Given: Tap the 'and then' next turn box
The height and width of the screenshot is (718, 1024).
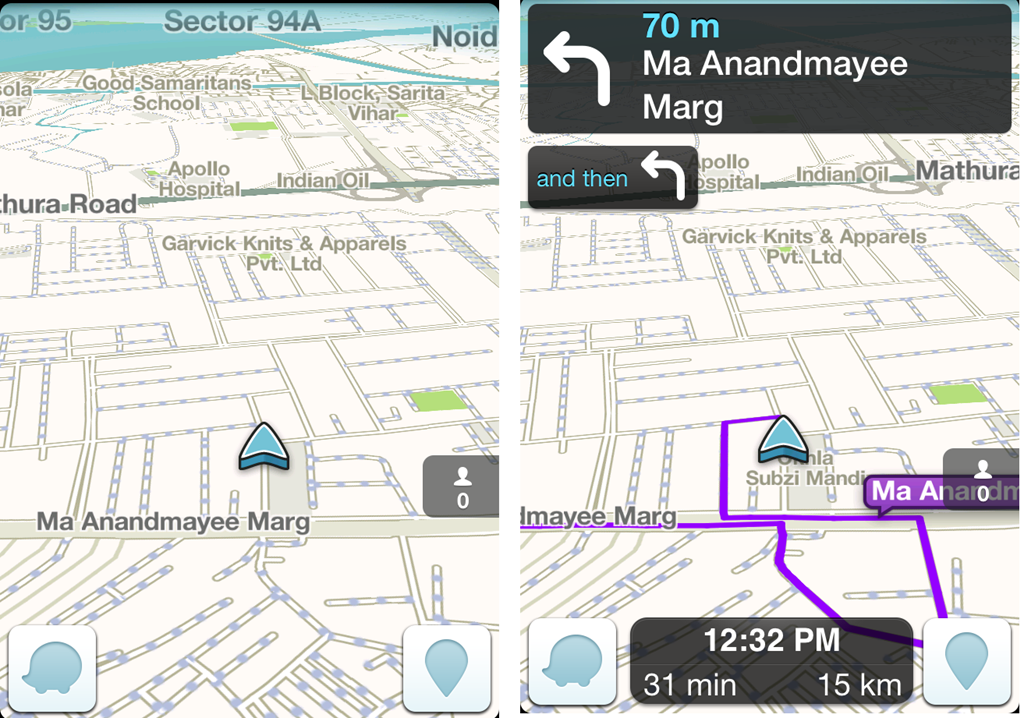Looking at the screenshot, I should pos(611,178).
